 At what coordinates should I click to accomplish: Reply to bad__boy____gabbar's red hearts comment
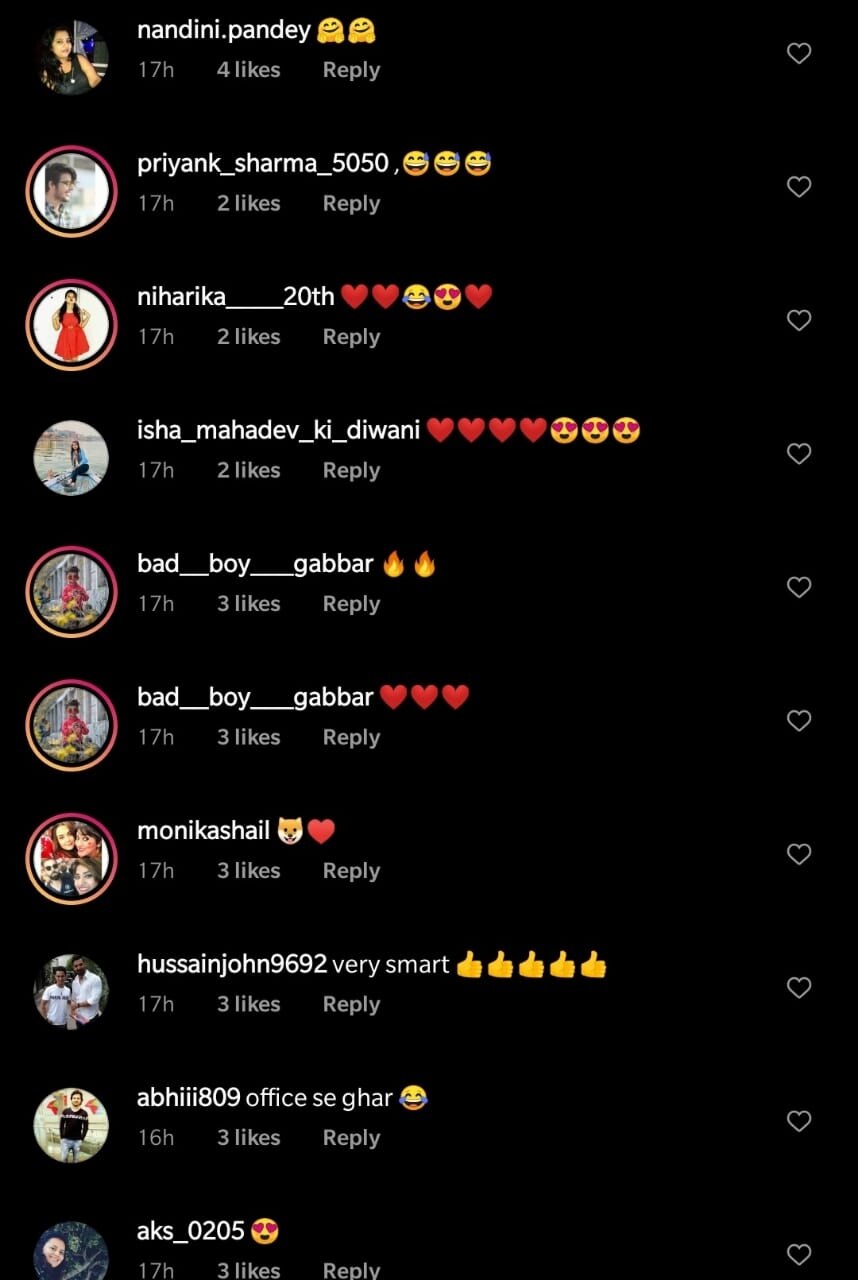pyautogui.click(x=351, y=737)
